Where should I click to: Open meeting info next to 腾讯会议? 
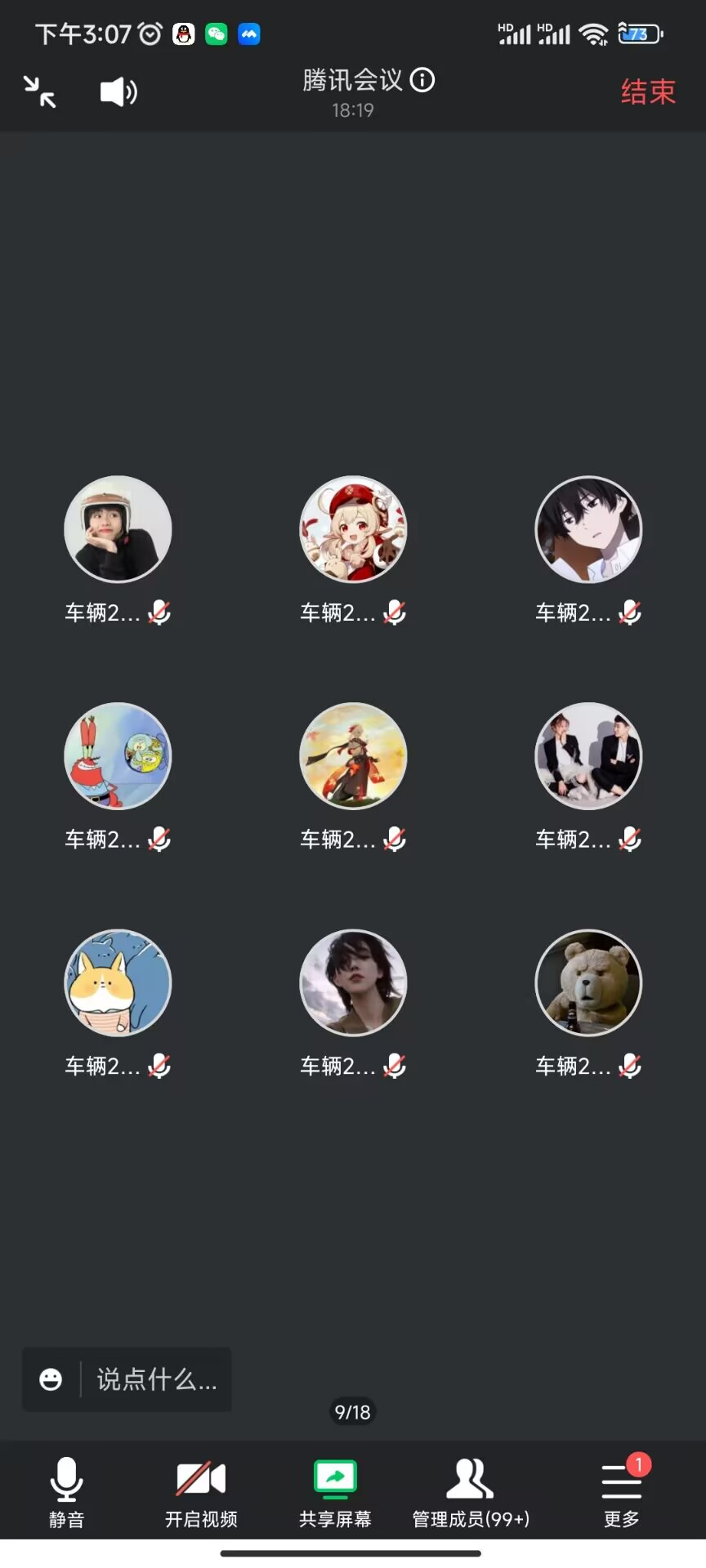tap(422, 80)
